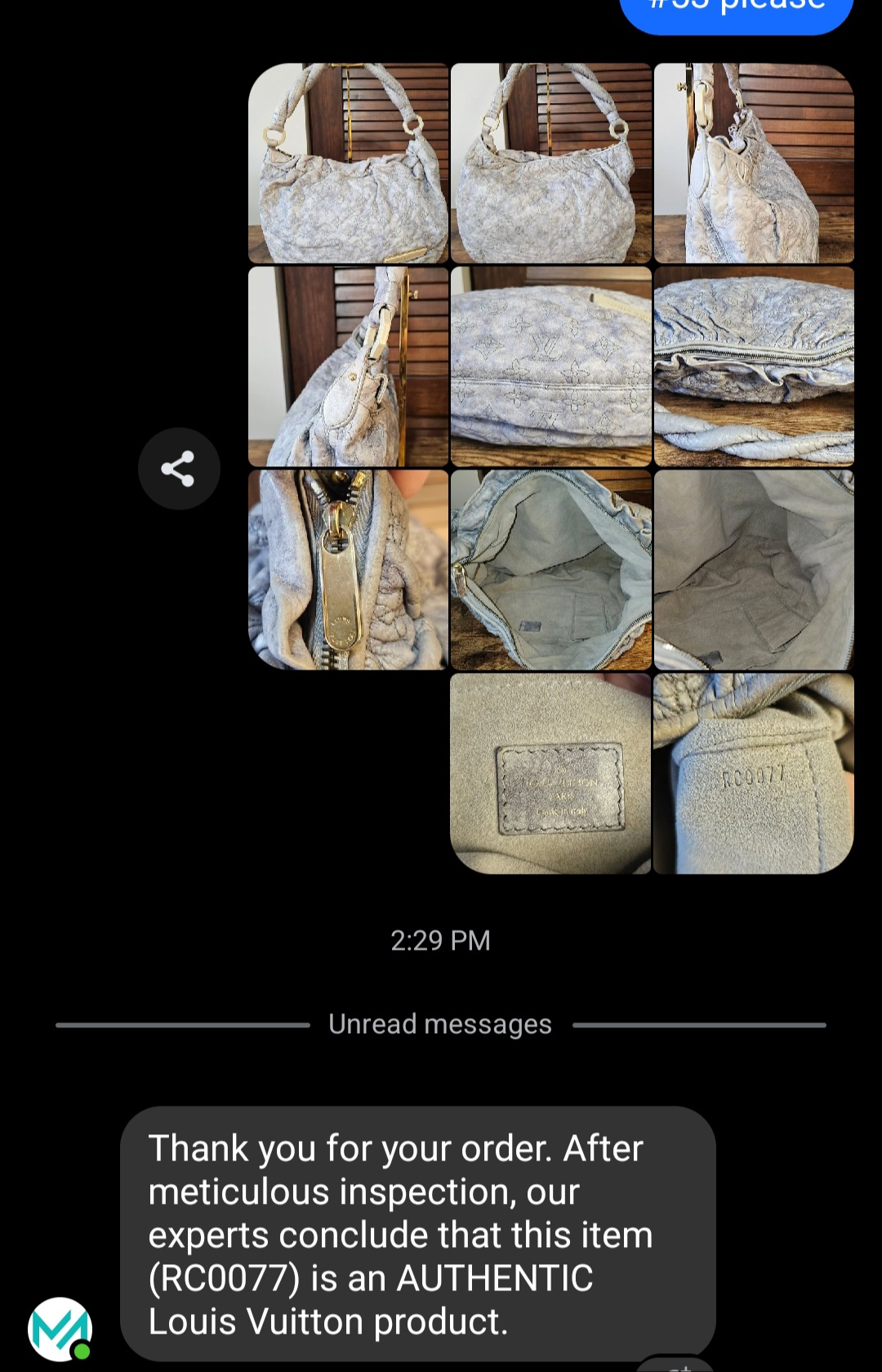Open the sender's profile avatar
The height and width of the screenshot is (1372, 882).
[x=60, y=1329]
